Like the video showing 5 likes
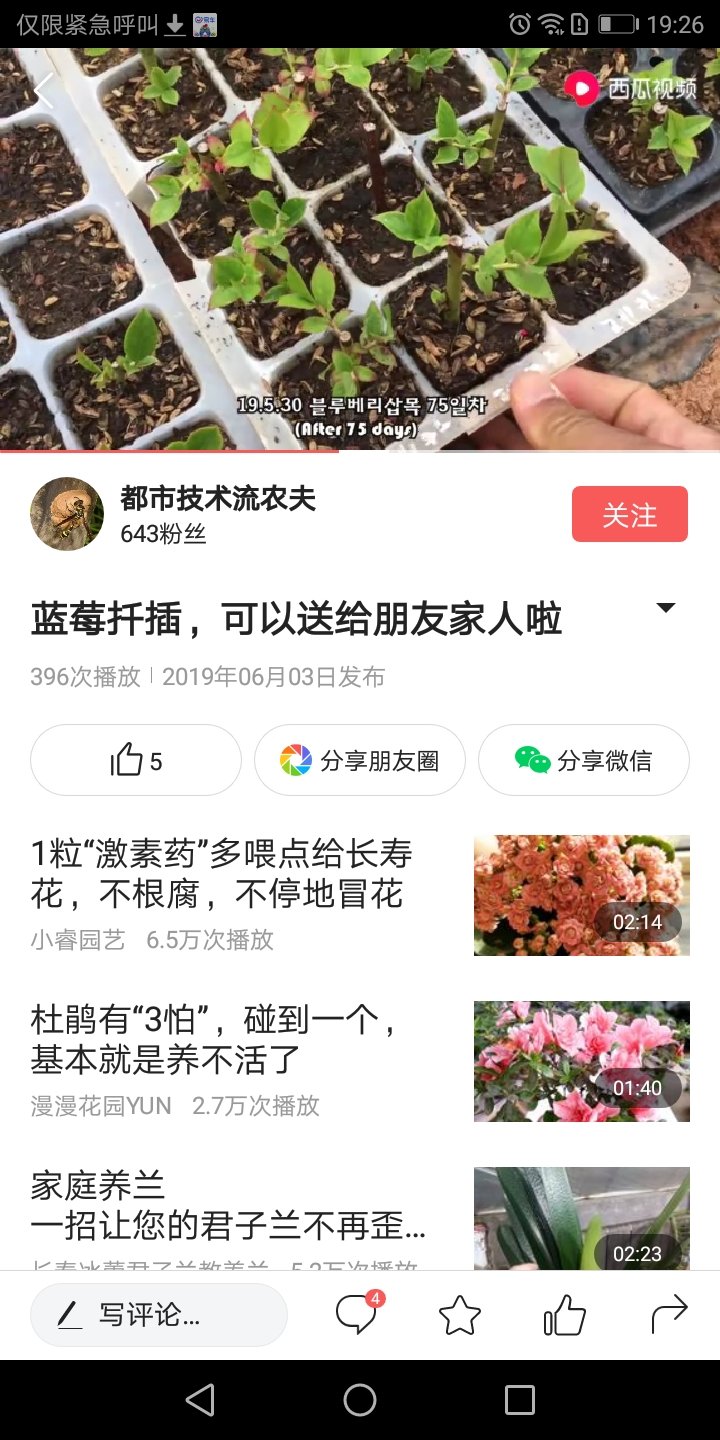 [136, 760]
